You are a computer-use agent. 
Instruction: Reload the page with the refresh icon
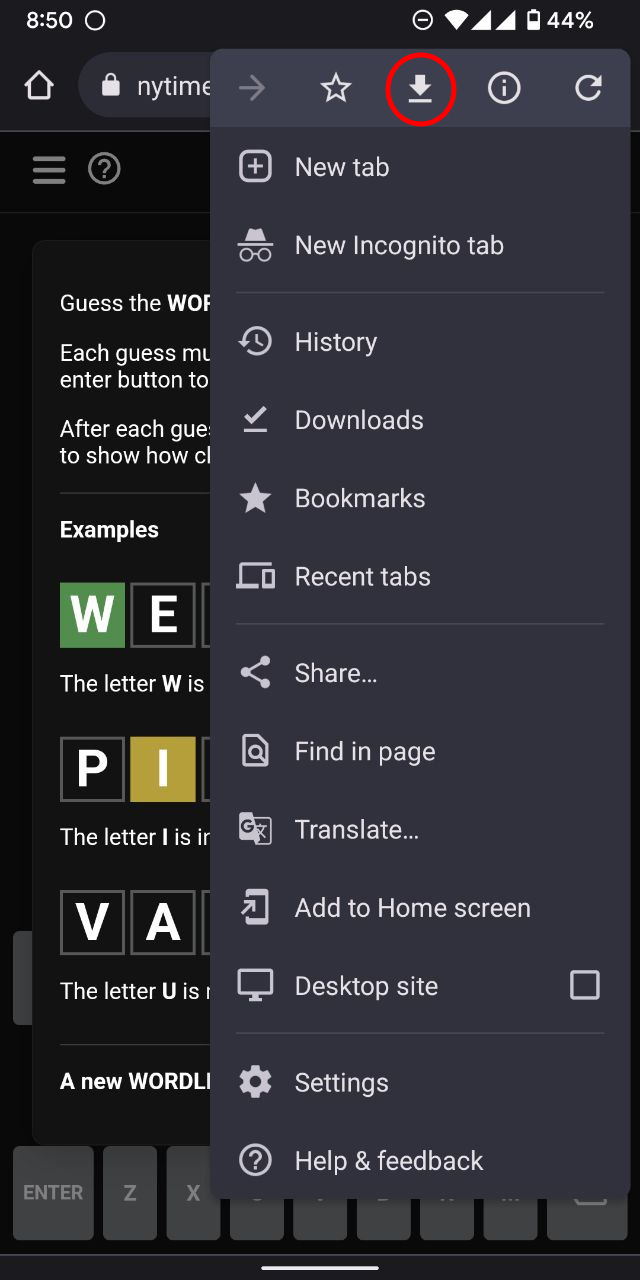tap(588, 89)
